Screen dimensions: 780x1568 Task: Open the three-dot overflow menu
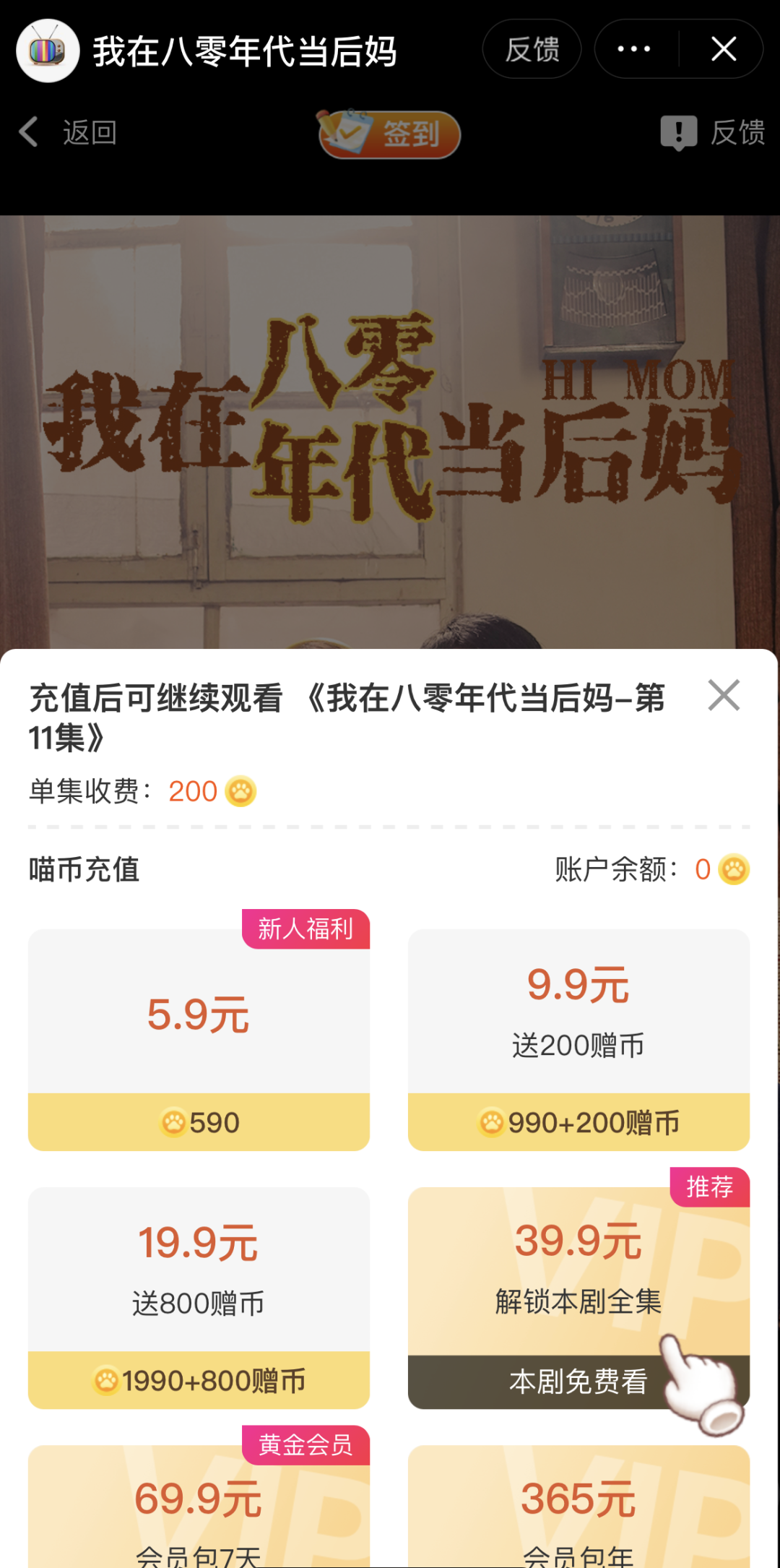coord(634,49)
